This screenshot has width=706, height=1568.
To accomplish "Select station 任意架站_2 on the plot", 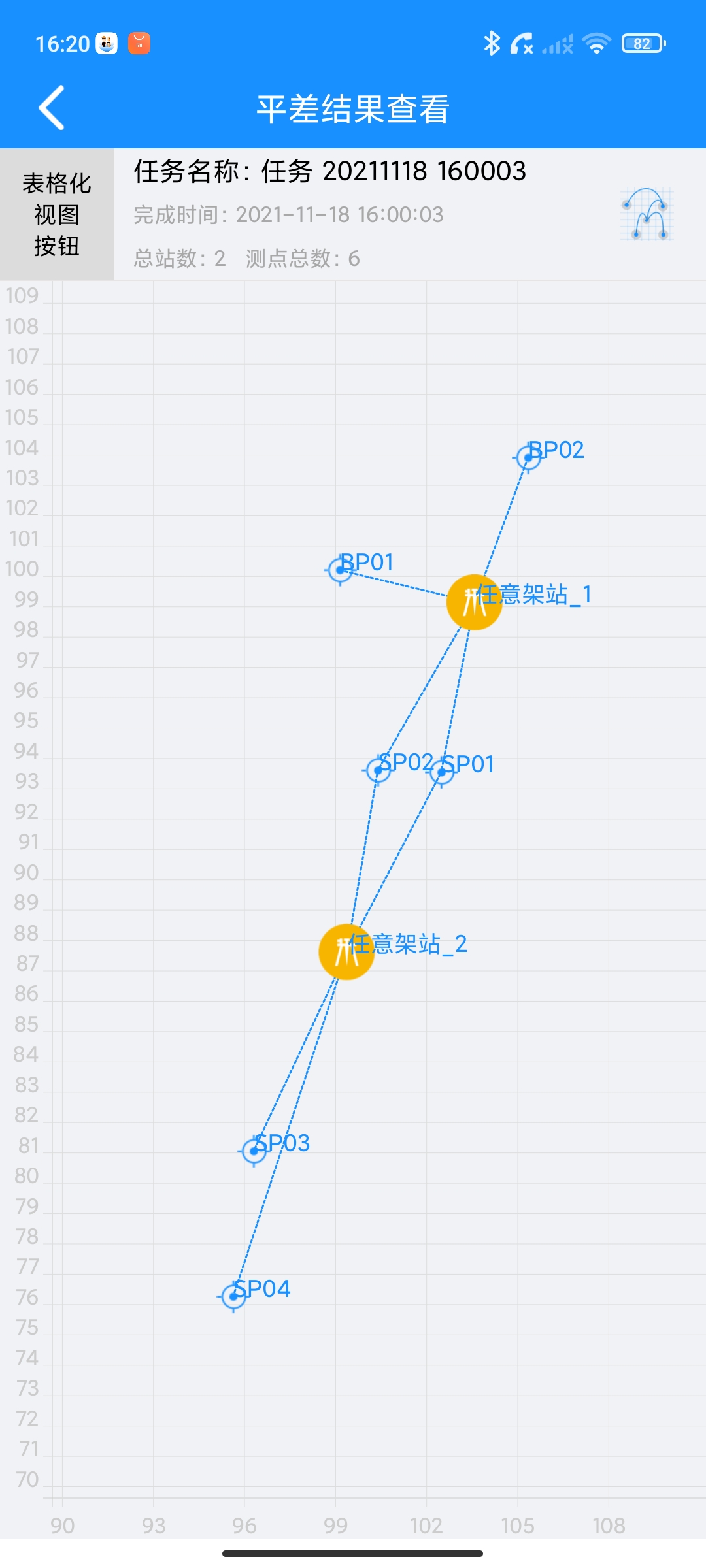I will (x=346, y=952).
